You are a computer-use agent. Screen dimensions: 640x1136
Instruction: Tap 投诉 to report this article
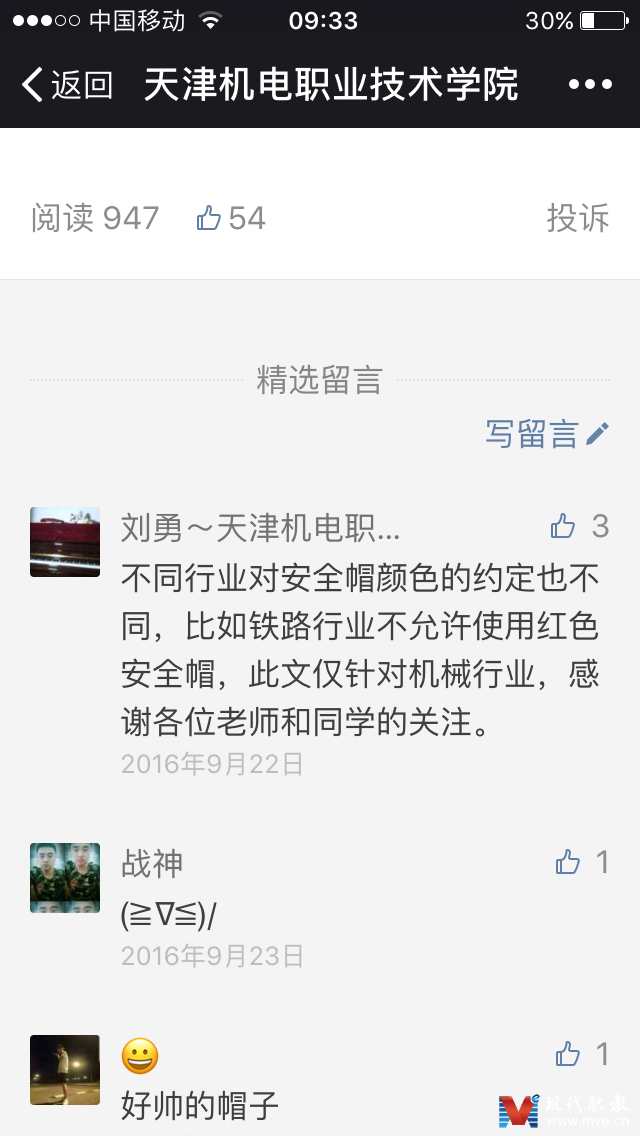[577, 218]
